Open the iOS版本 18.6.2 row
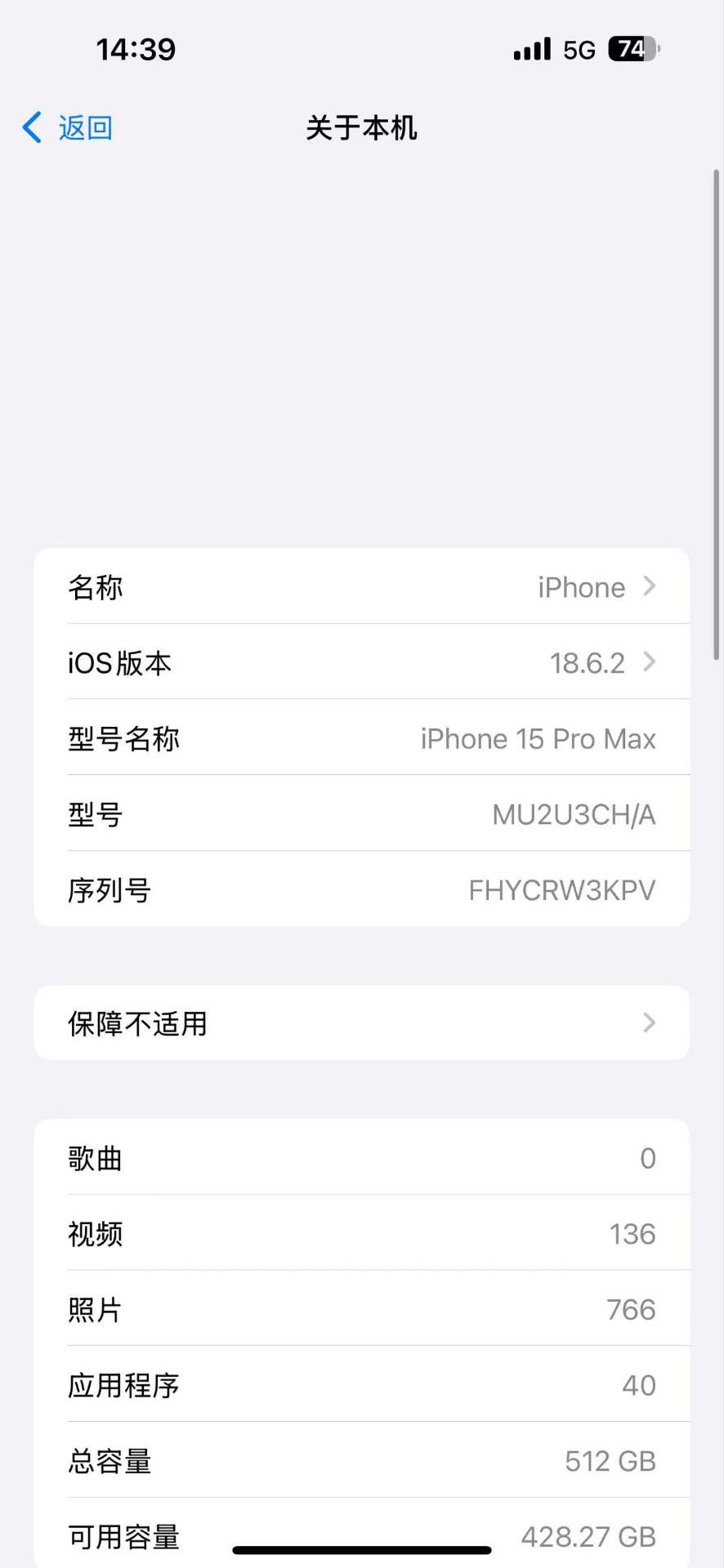This screenshot has height=1568, width=724. pos(361,662)
